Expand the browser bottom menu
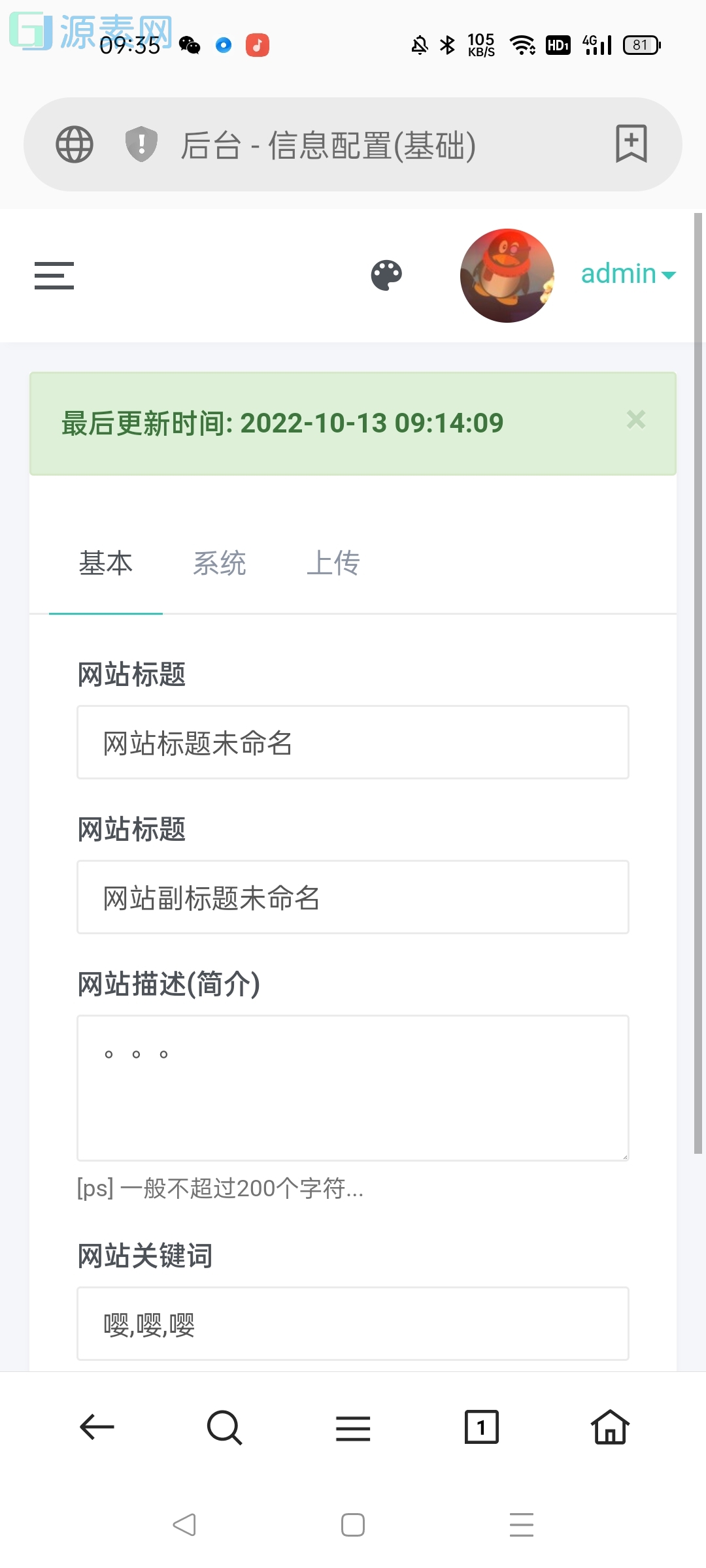 [x=353, y=1428]
